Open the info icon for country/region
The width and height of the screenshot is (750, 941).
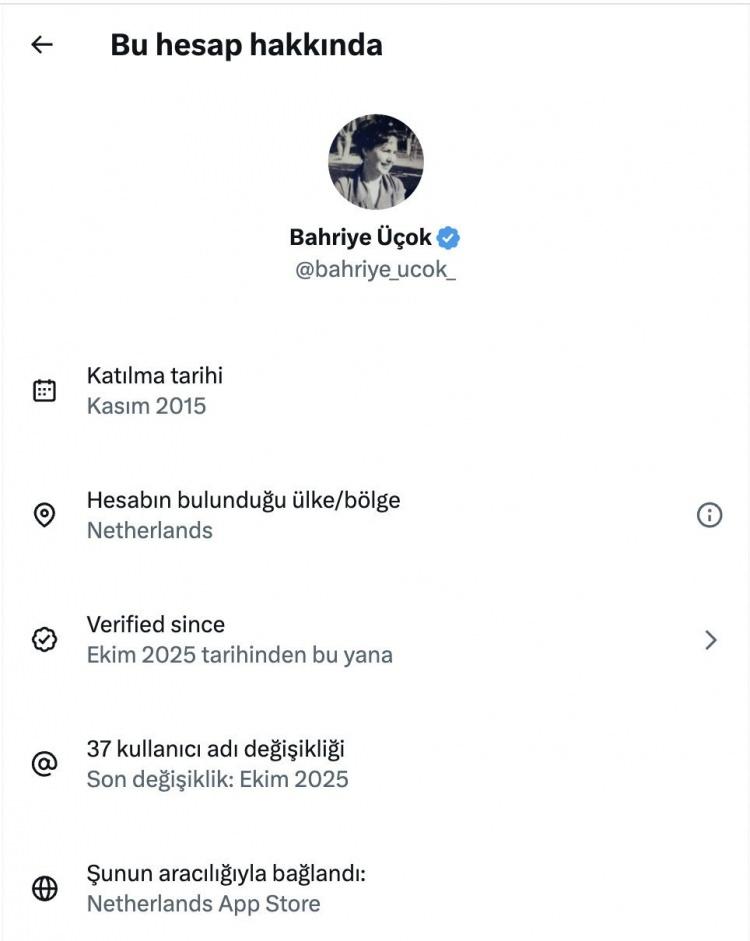709,515
